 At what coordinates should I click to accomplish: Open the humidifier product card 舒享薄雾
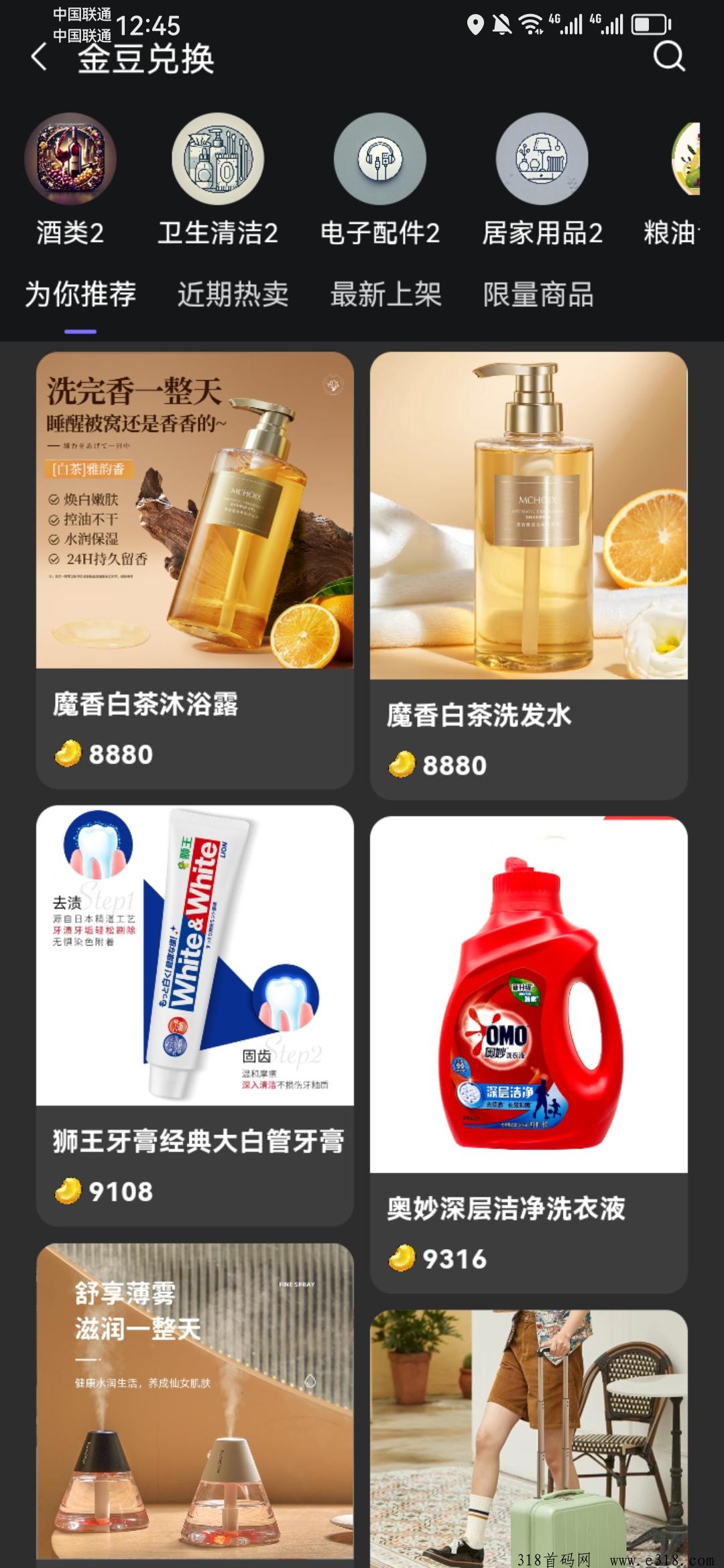195,1404
